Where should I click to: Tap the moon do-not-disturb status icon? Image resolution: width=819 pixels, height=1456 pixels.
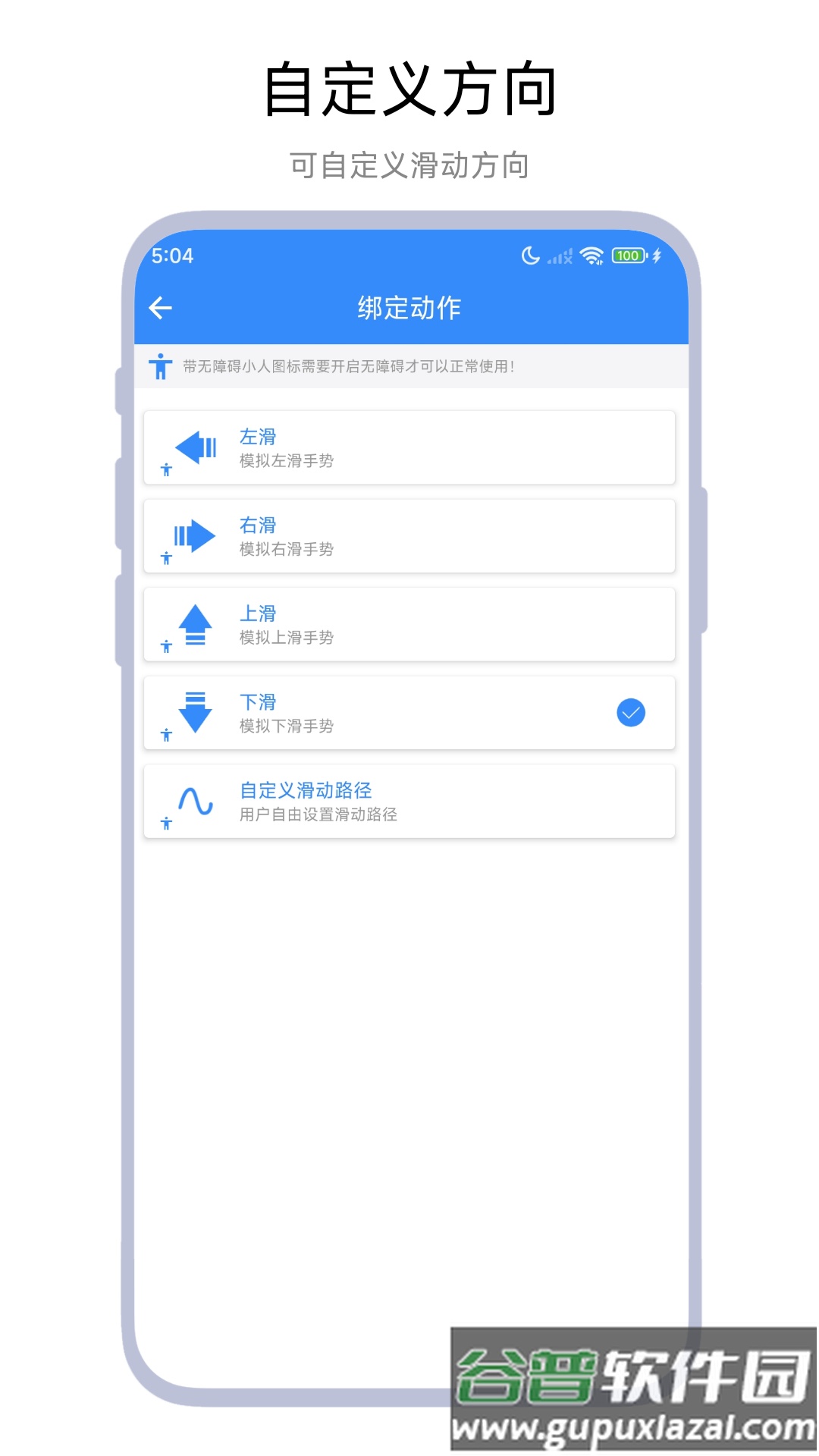pyautogui.click(x=529, y=256)
